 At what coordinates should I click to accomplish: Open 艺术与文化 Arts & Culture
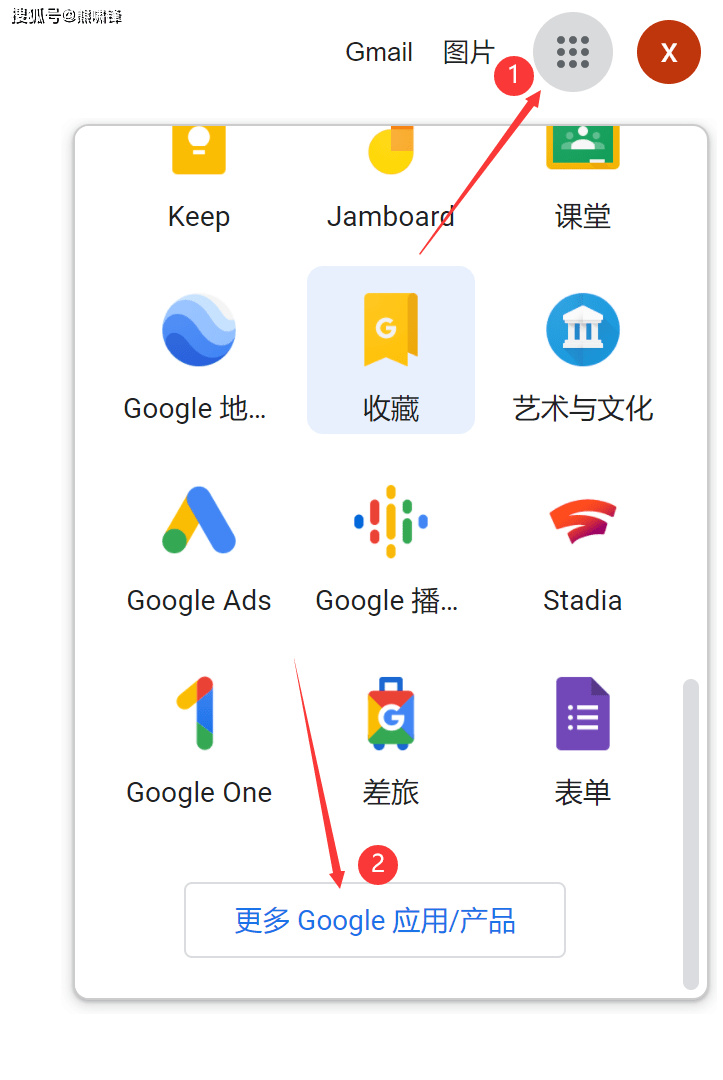(x=583, y=352)
